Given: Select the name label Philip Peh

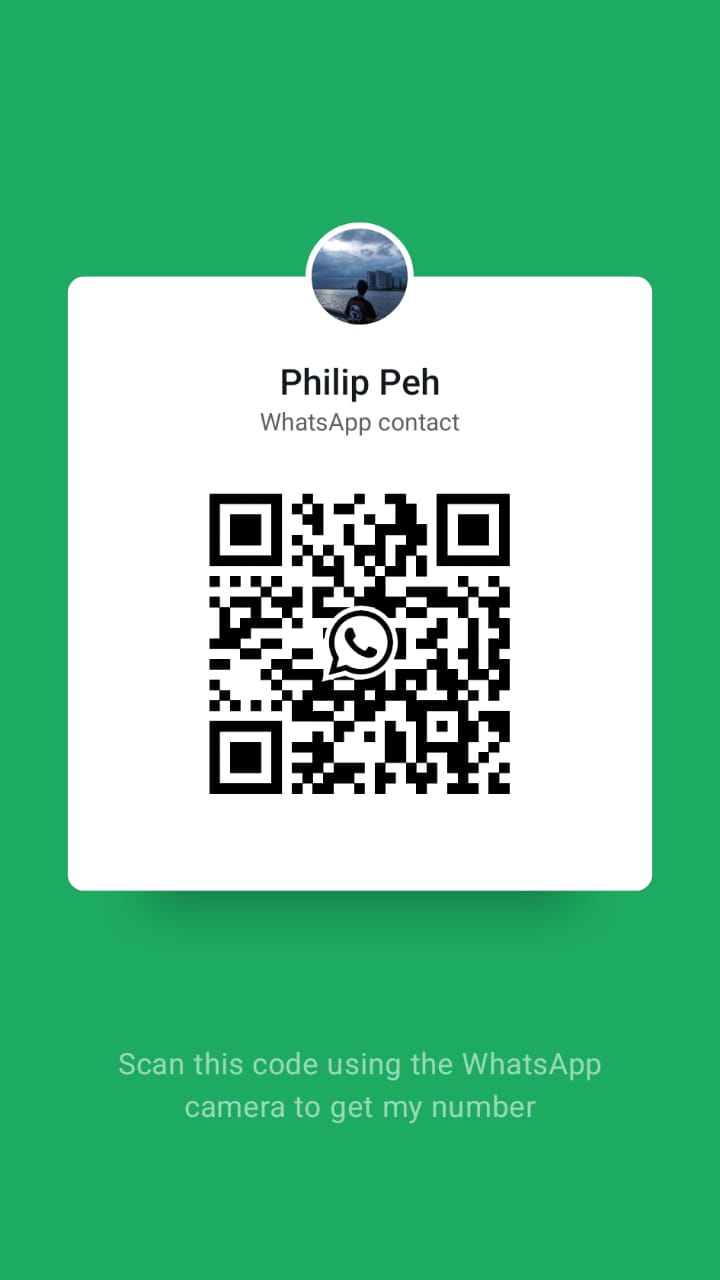Looking at the screenshot, I should 360,382.
